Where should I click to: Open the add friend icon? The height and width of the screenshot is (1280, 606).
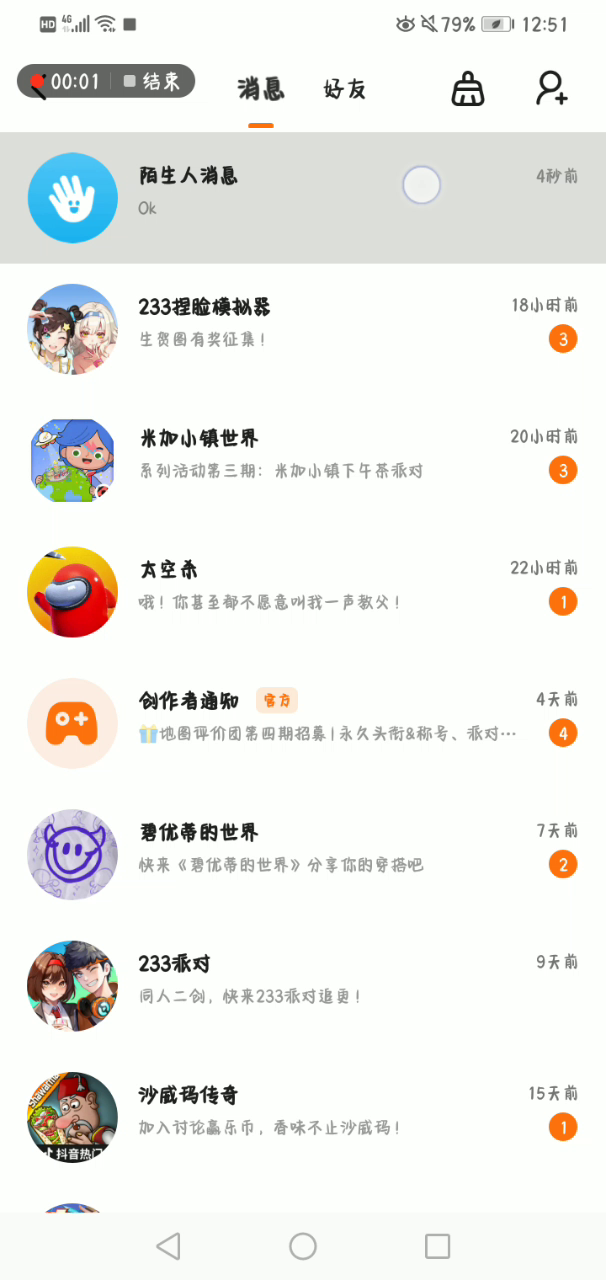pyautogui.click(x=551, y=89)
